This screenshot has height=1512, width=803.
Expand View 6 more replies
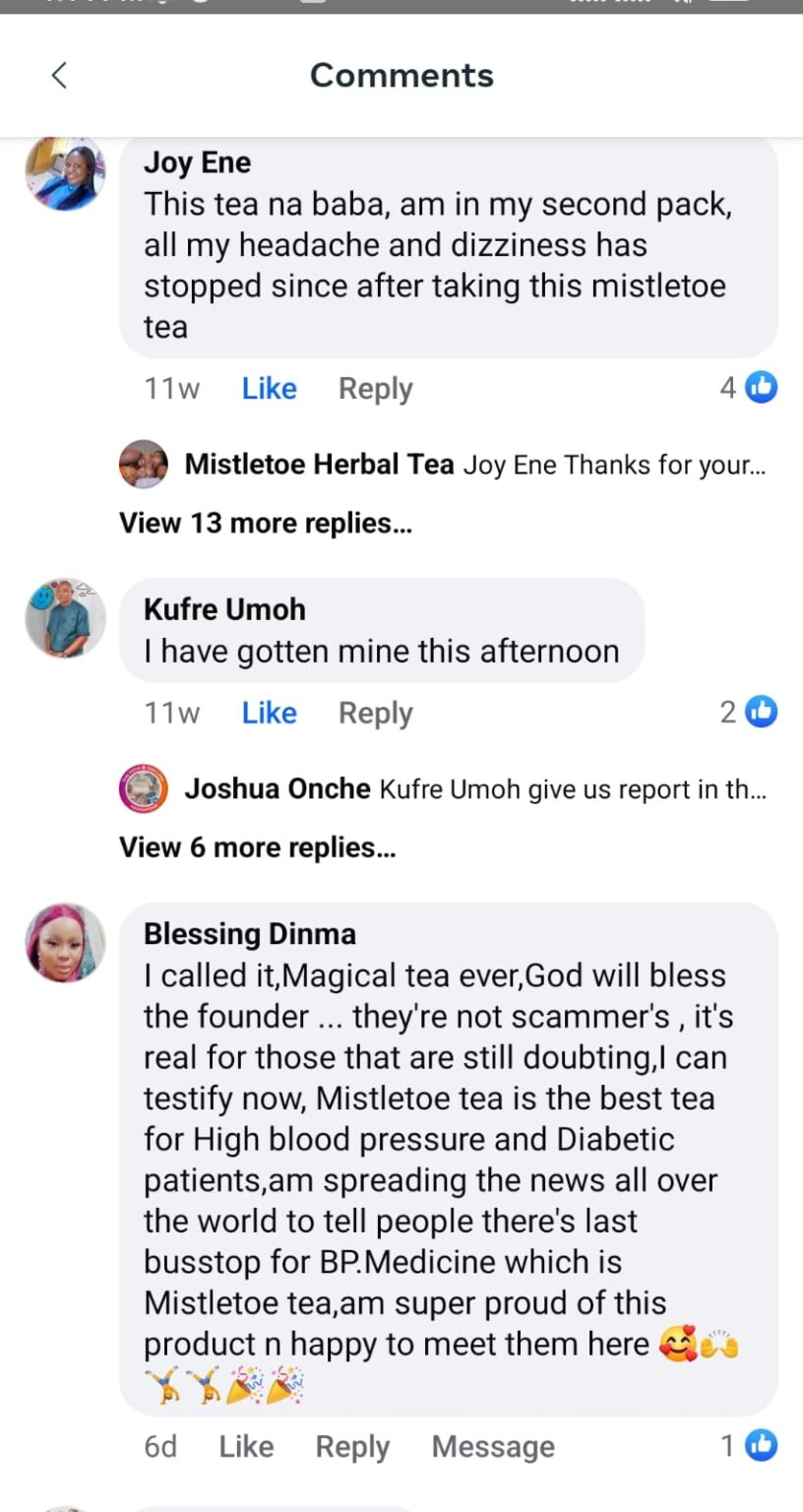coord(258,848)
